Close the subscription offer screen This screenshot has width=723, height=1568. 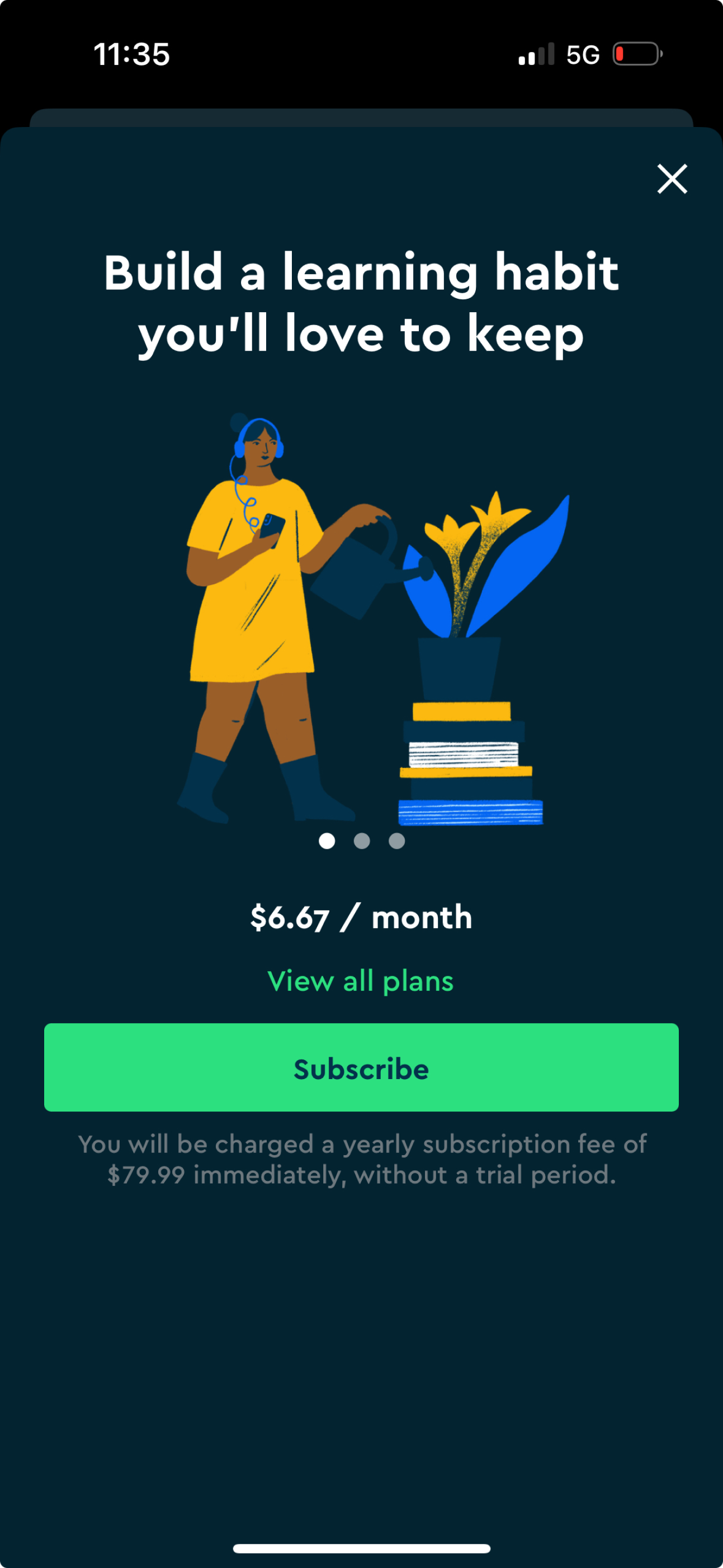pyautogui.click(x=672, y=179)
